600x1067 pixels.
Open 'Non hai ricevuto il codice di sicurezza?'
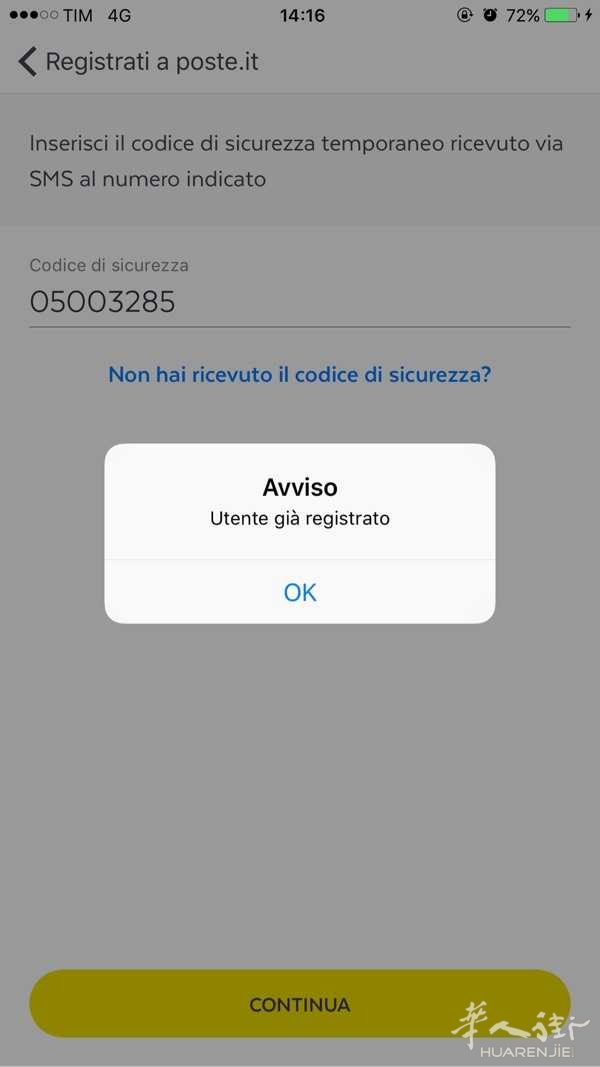click(x=300, y=375)
